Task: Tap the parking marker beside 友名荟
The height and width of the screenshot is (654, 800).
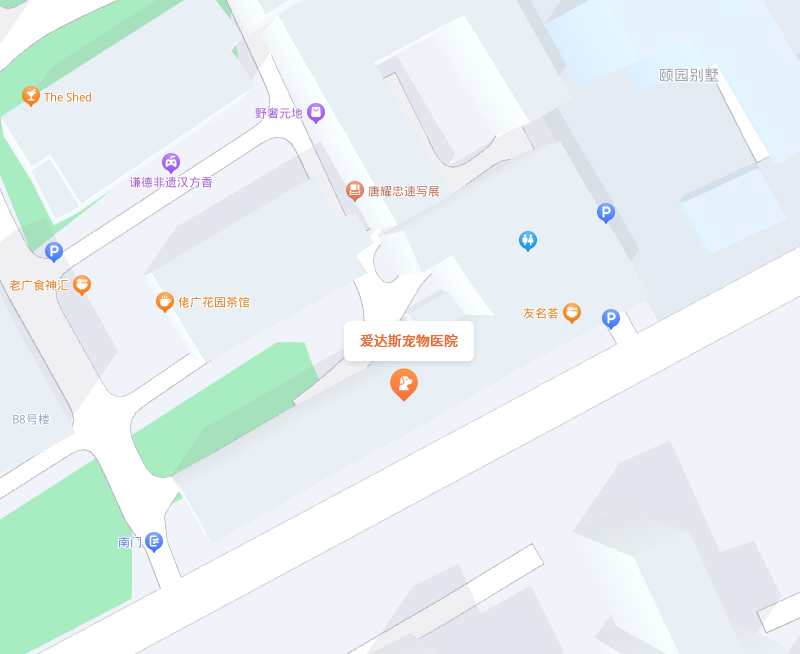Action: [611, 318]
